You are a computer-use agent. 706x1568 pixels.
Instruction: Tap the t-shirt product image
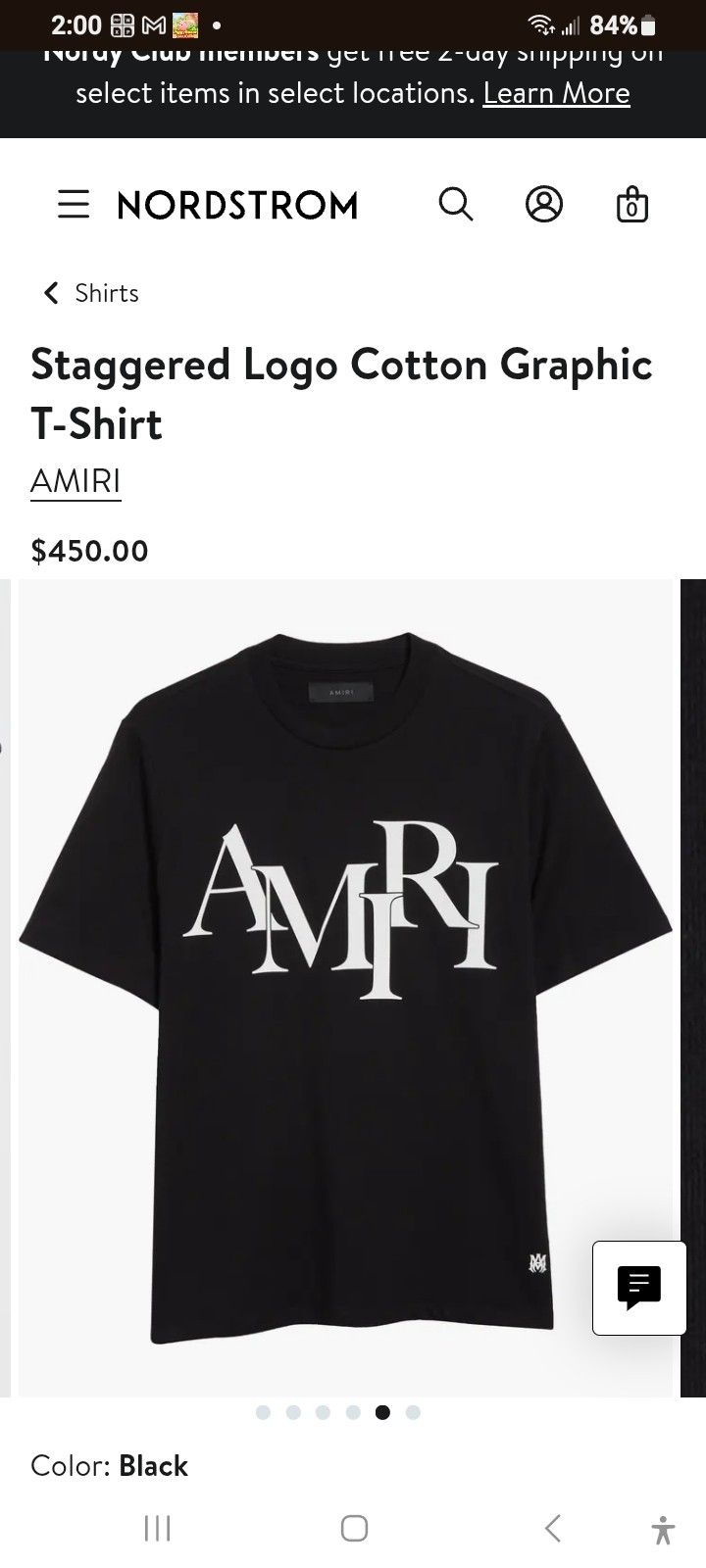(x=348, y=980)
